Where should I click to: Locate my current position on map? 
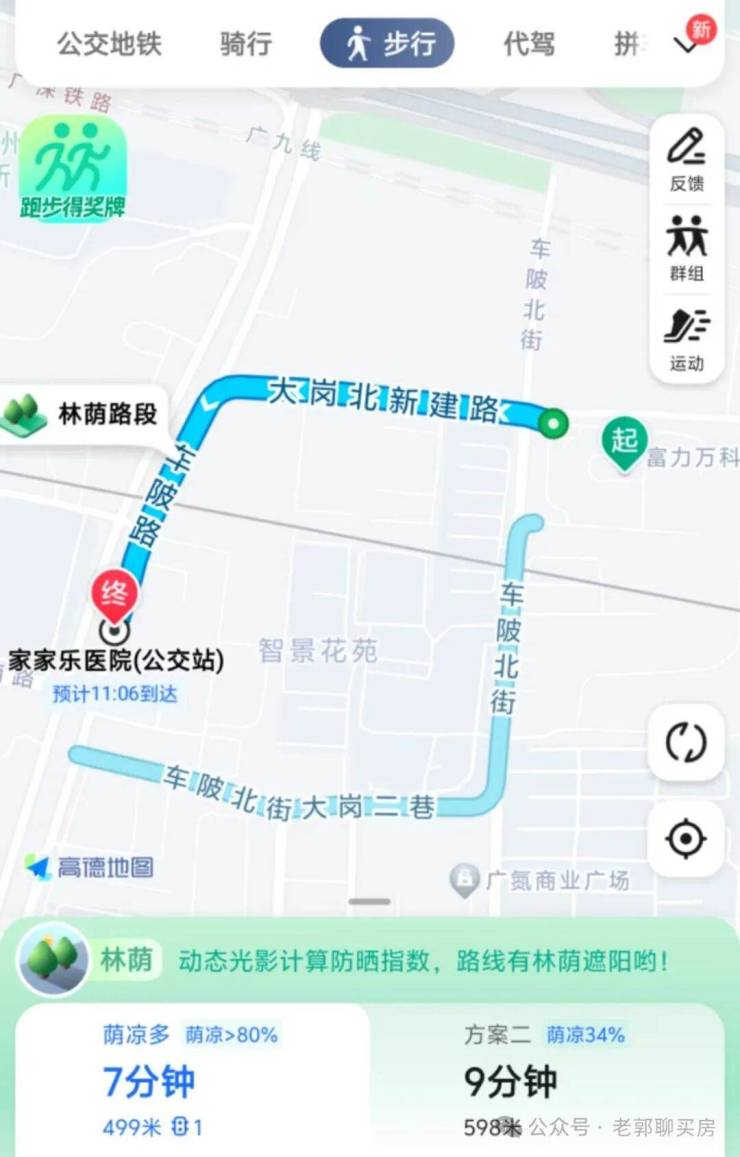point(686,839)
